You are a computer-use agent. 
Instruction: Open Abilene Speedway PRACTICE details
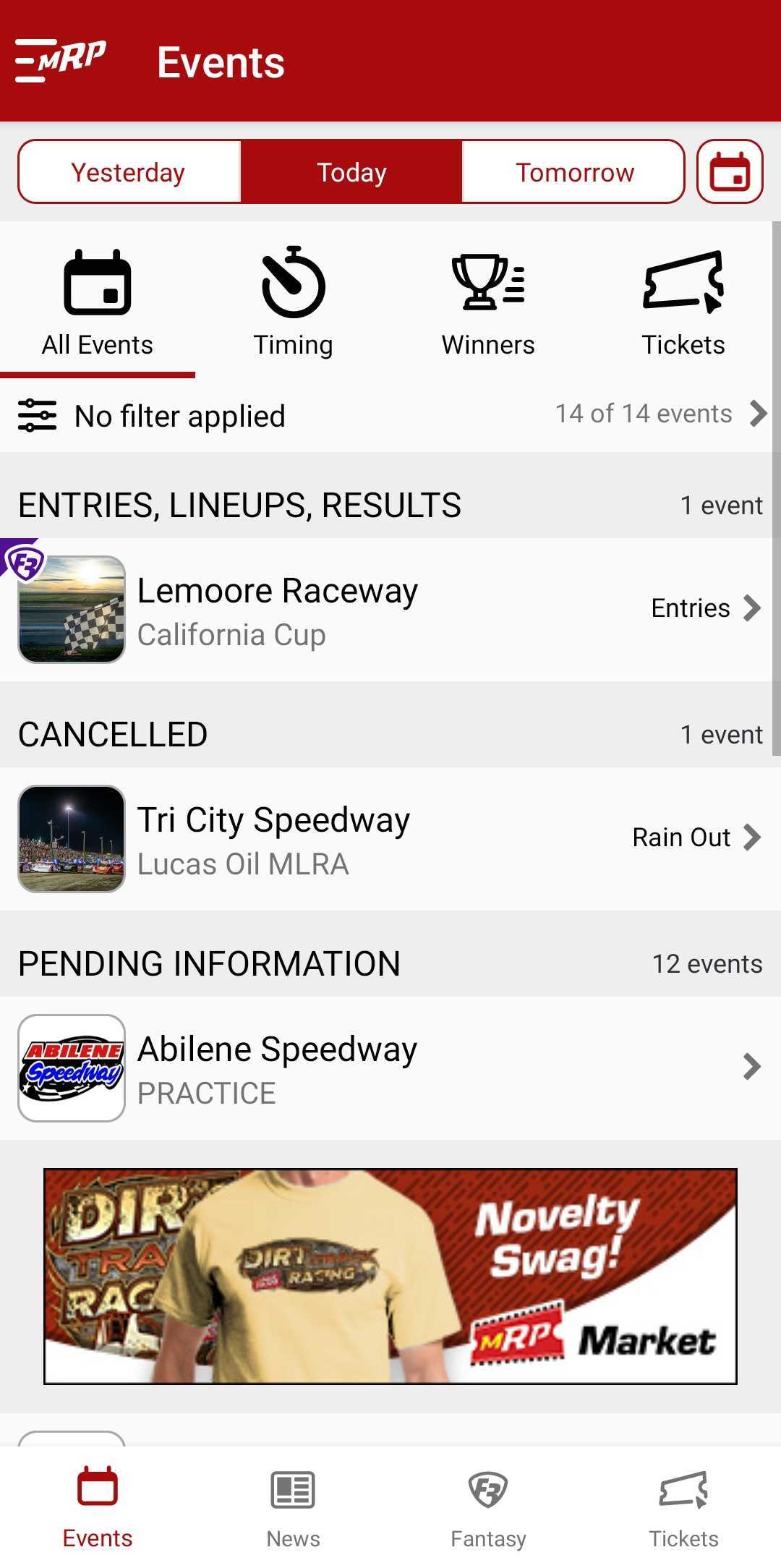pyautogui.click(x=750, y=1066)
